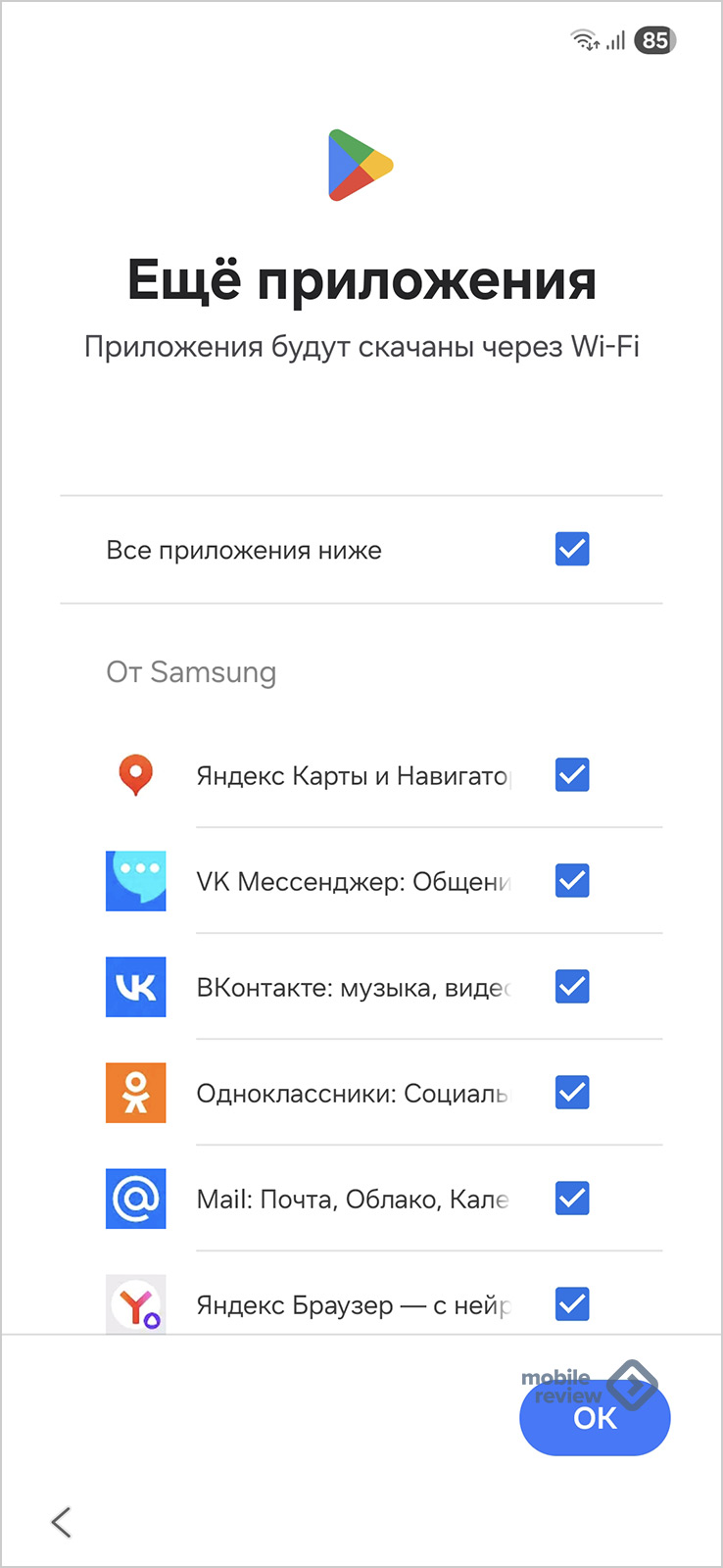Confirm the selection with the OK button

(x=595, y=1418)
